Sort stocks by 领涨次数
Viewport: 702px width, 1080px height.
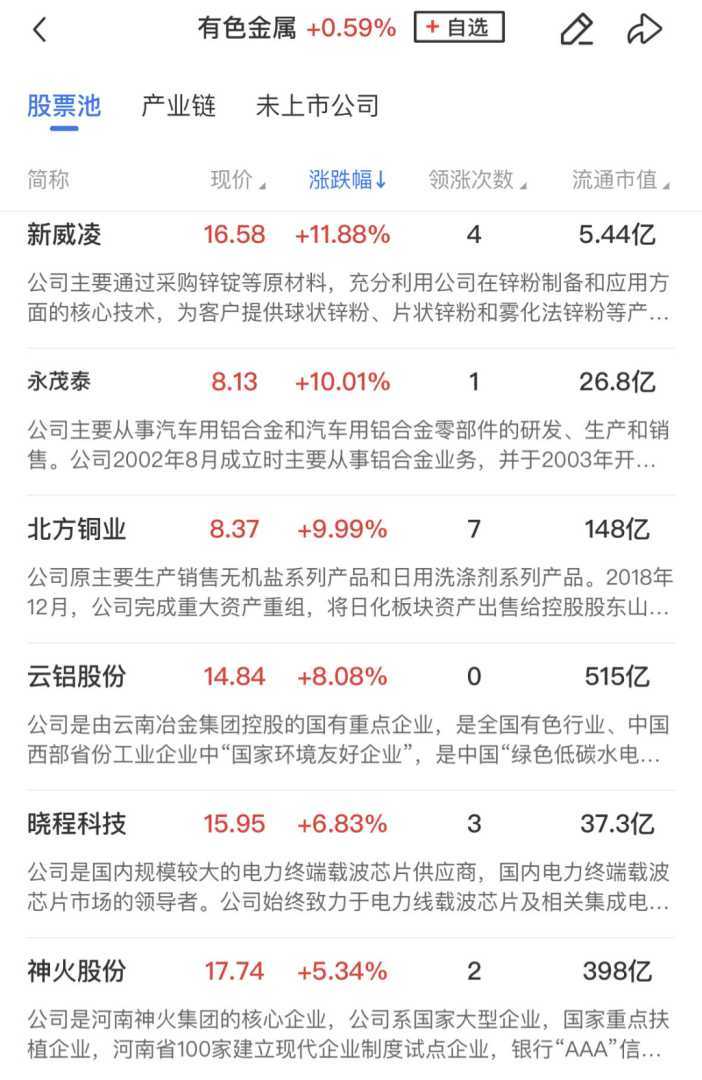point(476,180)
